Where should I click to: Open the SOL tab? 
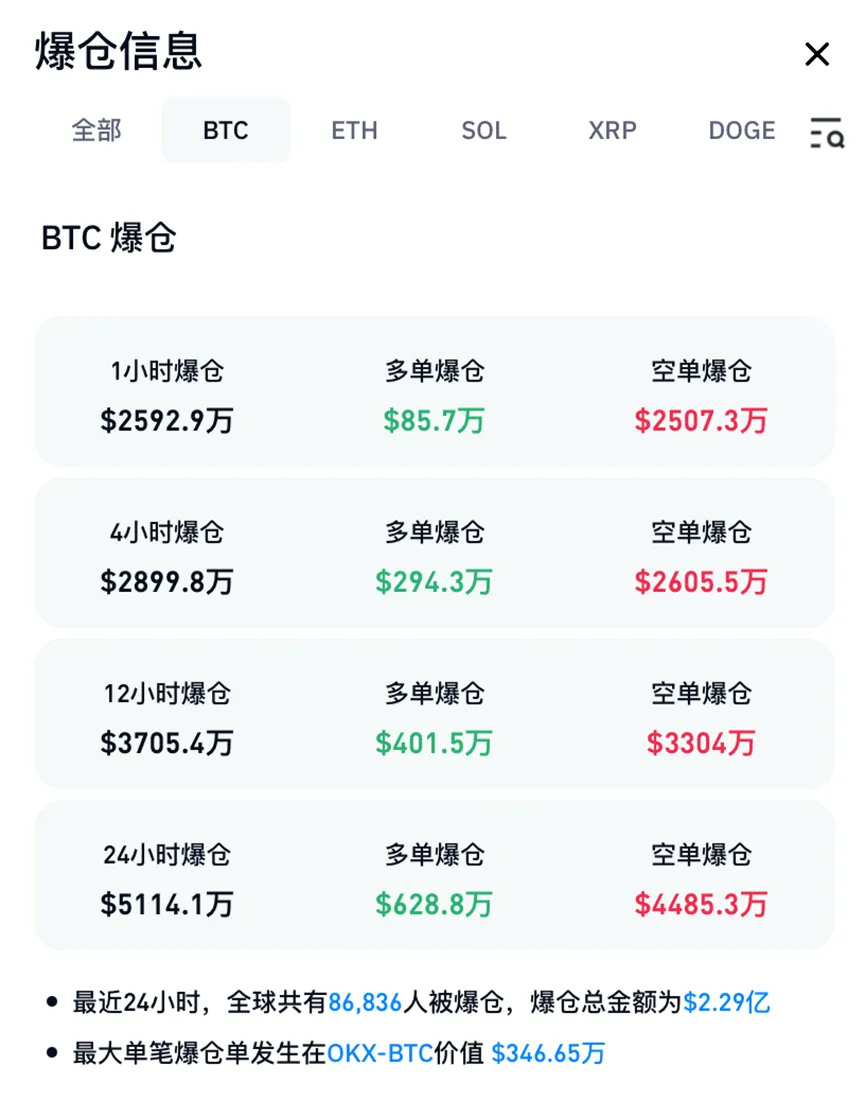(x=484, y=131)
